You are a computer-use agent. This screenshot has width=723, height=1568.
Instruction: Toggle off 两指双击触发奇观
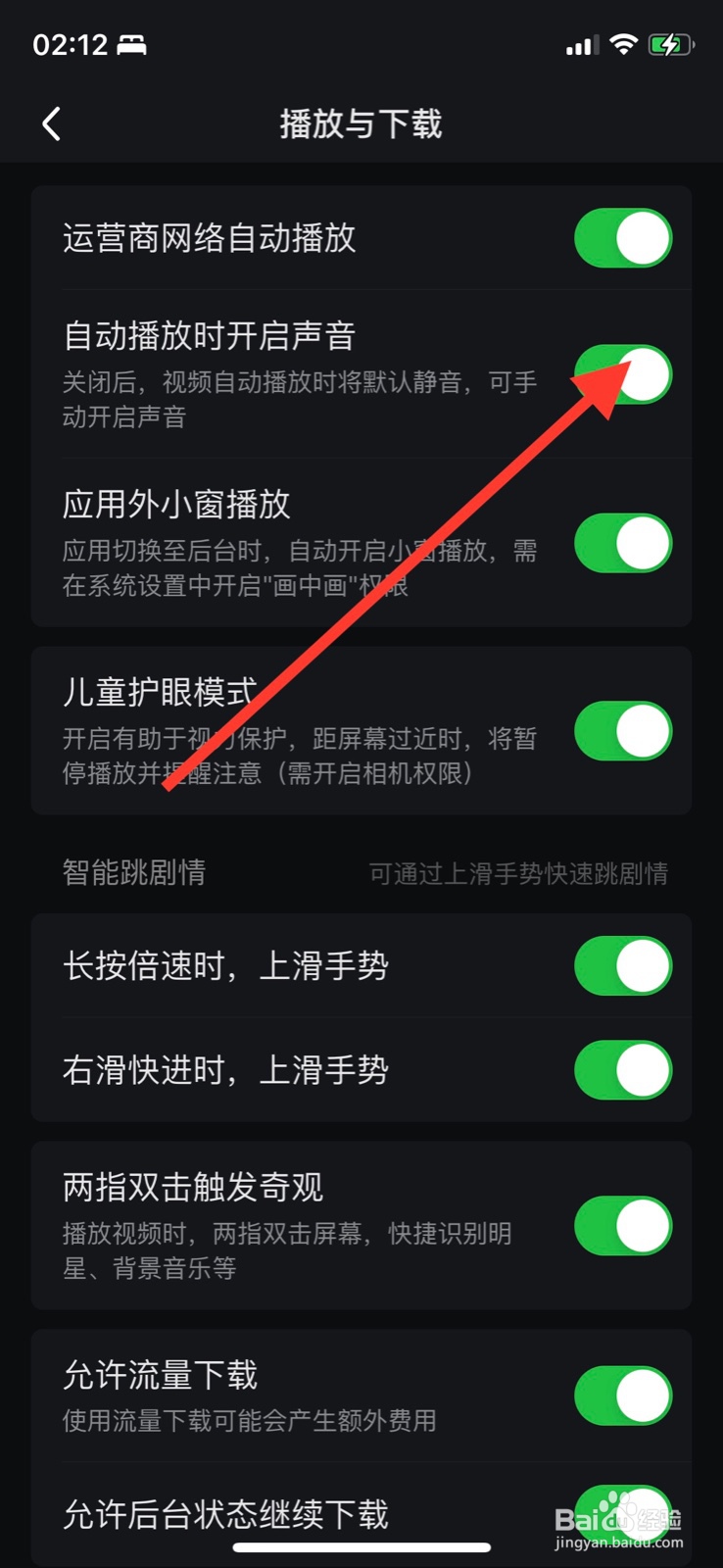(622, 1225)
